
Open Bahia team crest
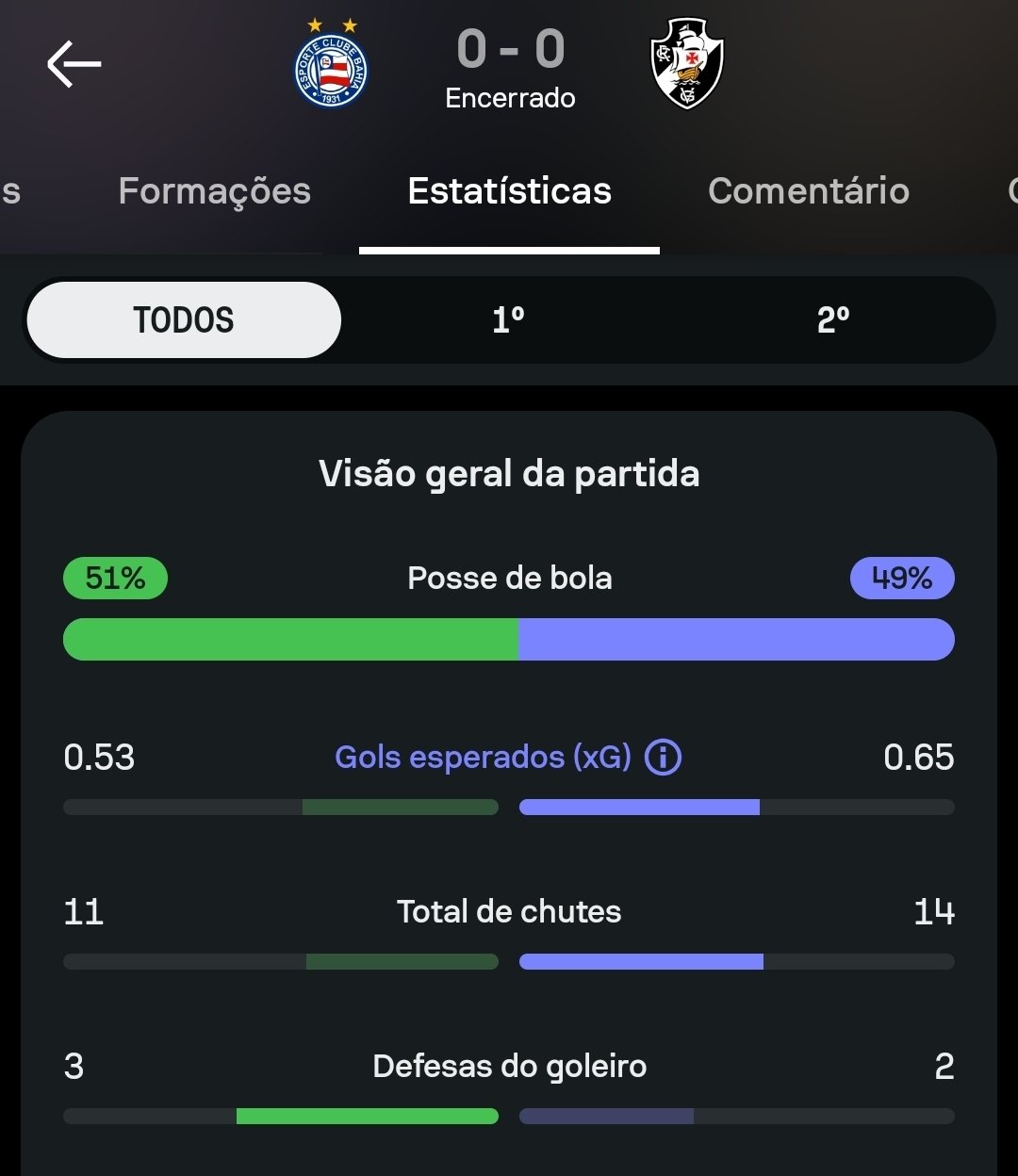(331, 63)
